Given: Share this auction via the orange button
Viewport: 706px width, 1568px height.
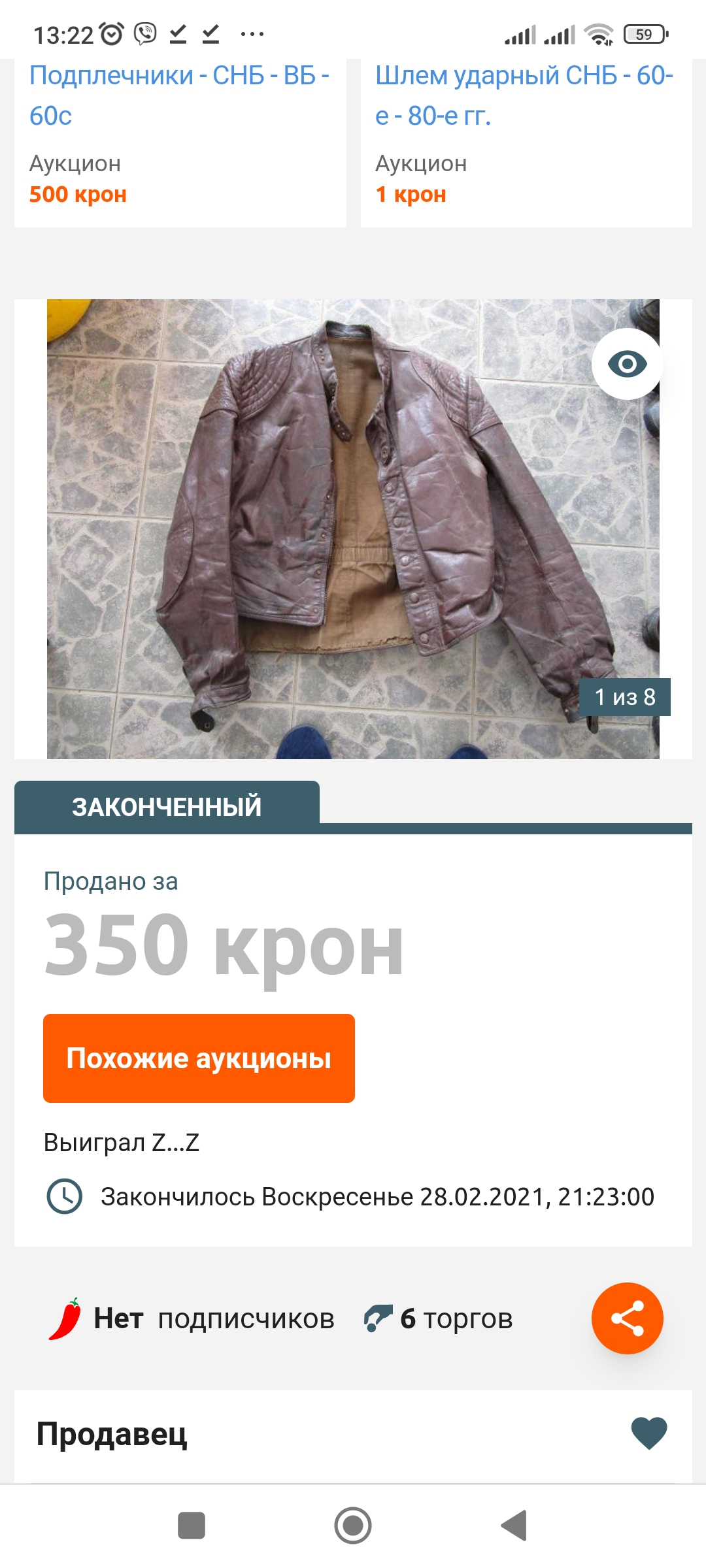Looking at the screenshot, I should point(627,1318).
